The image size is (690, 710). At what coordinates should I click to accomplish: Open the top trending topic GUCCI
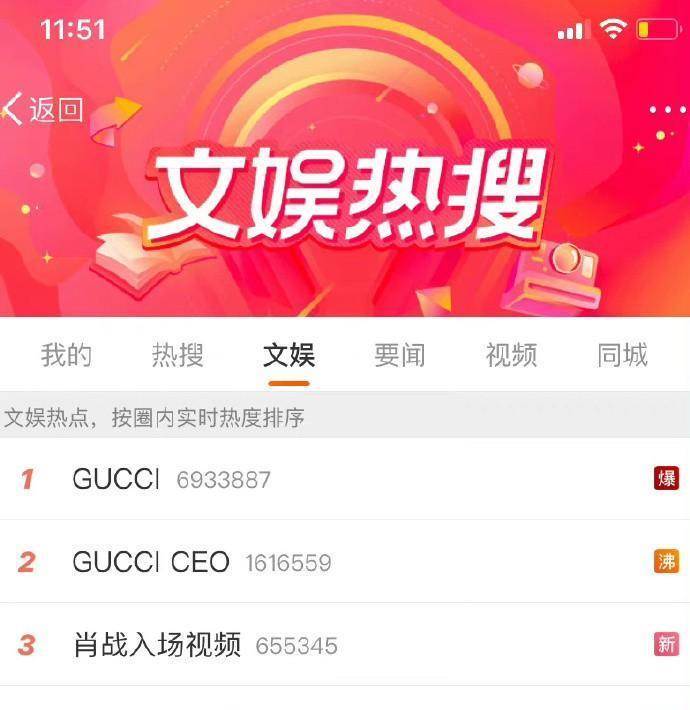[116, 479]
